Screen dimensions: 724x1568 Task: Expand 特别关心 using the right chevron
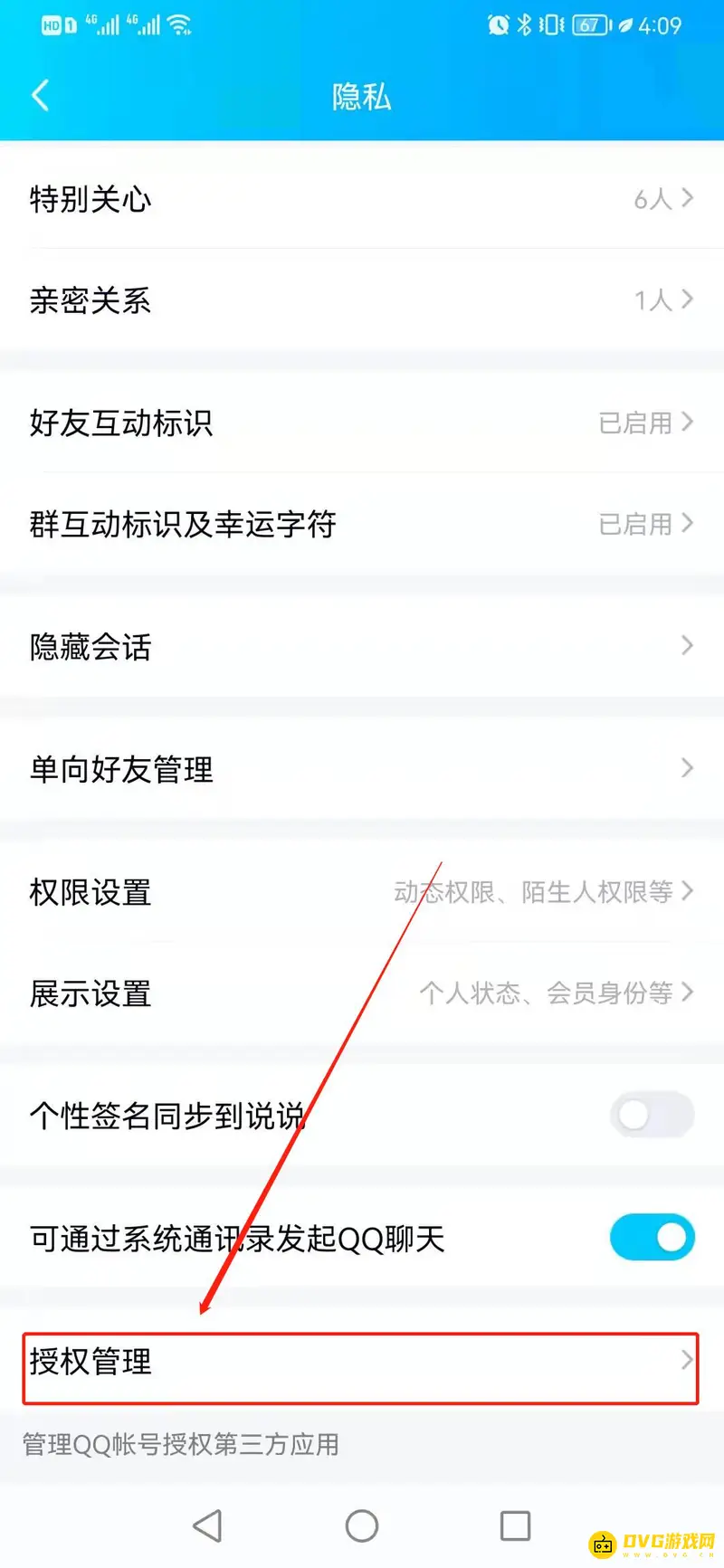[x=686, y=198]
